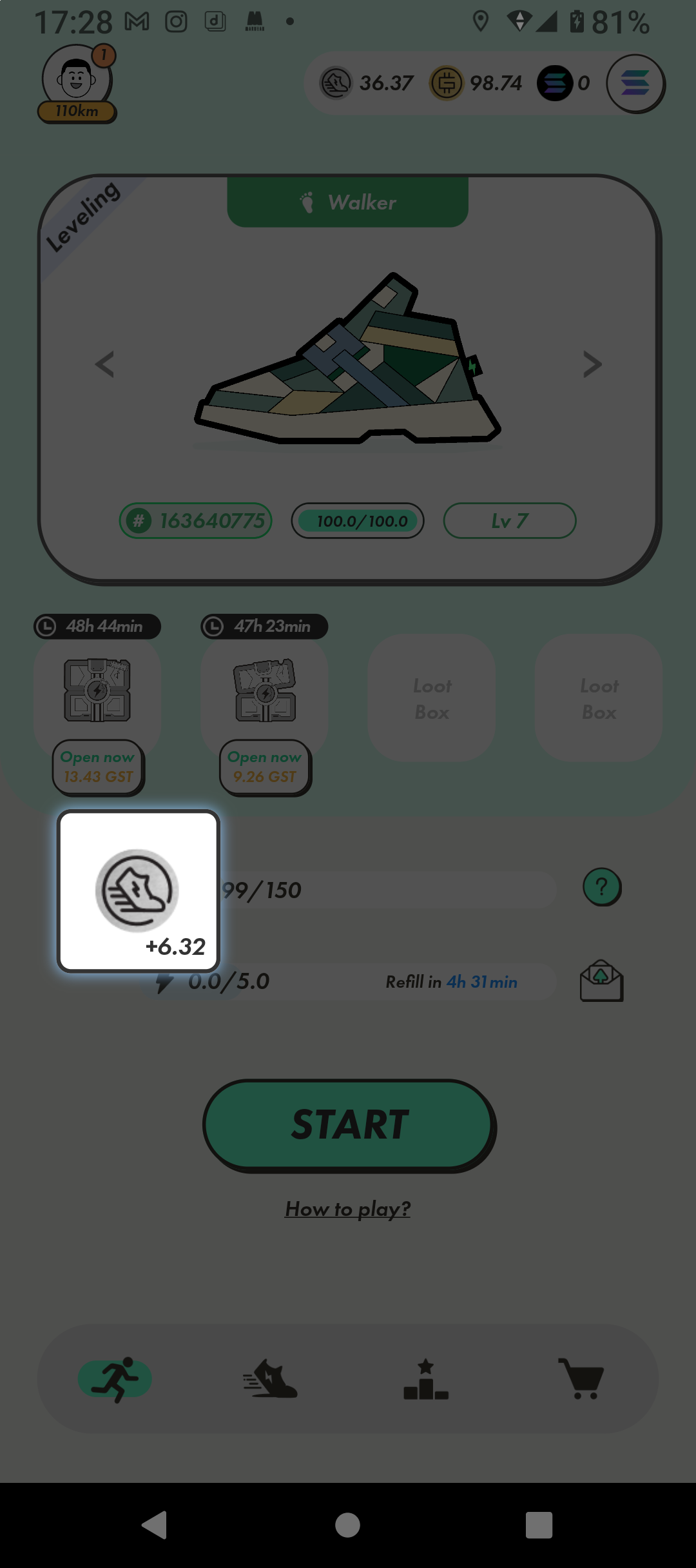Switch to the sneakers inventory tab

[270, 1379]
